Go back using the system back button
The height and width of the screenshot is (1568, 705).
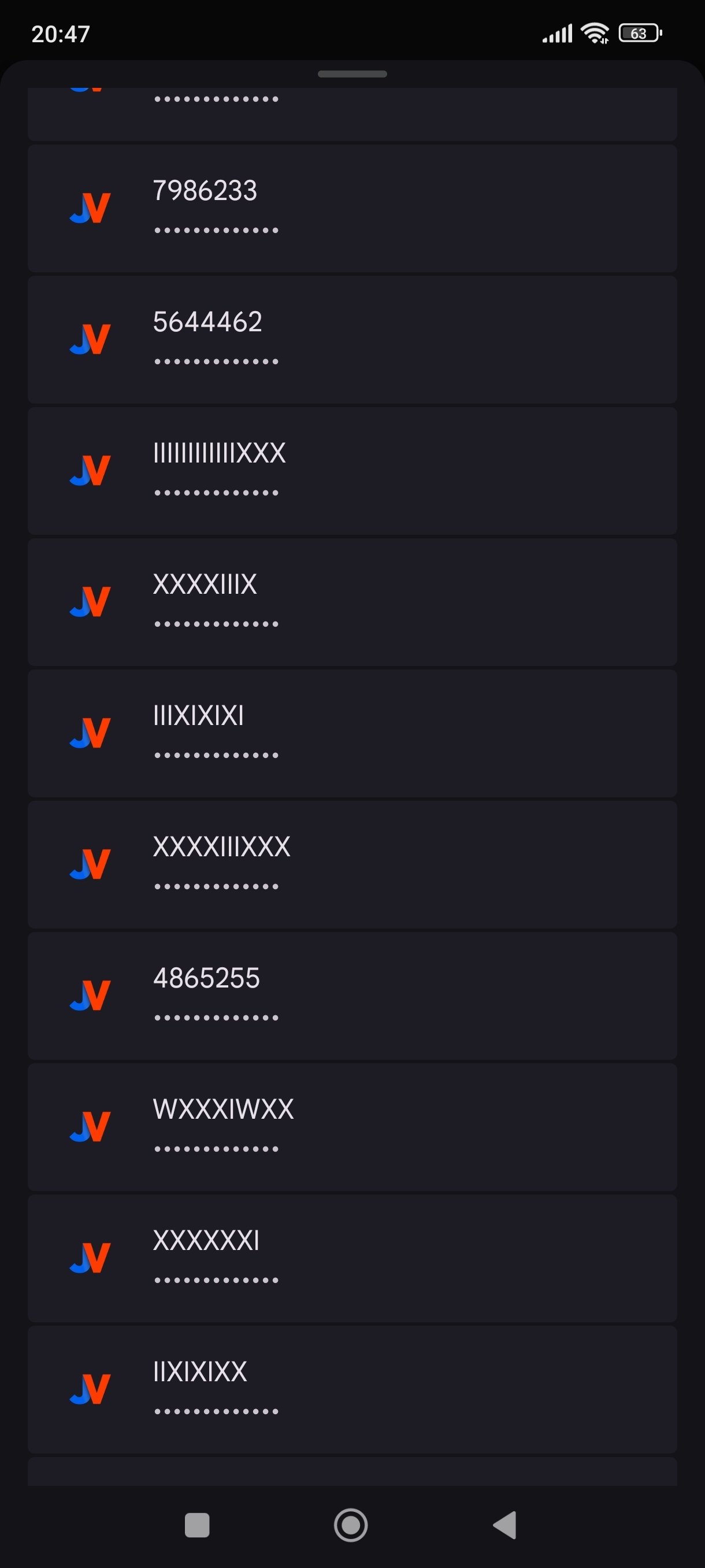[x=504, y=1525]
